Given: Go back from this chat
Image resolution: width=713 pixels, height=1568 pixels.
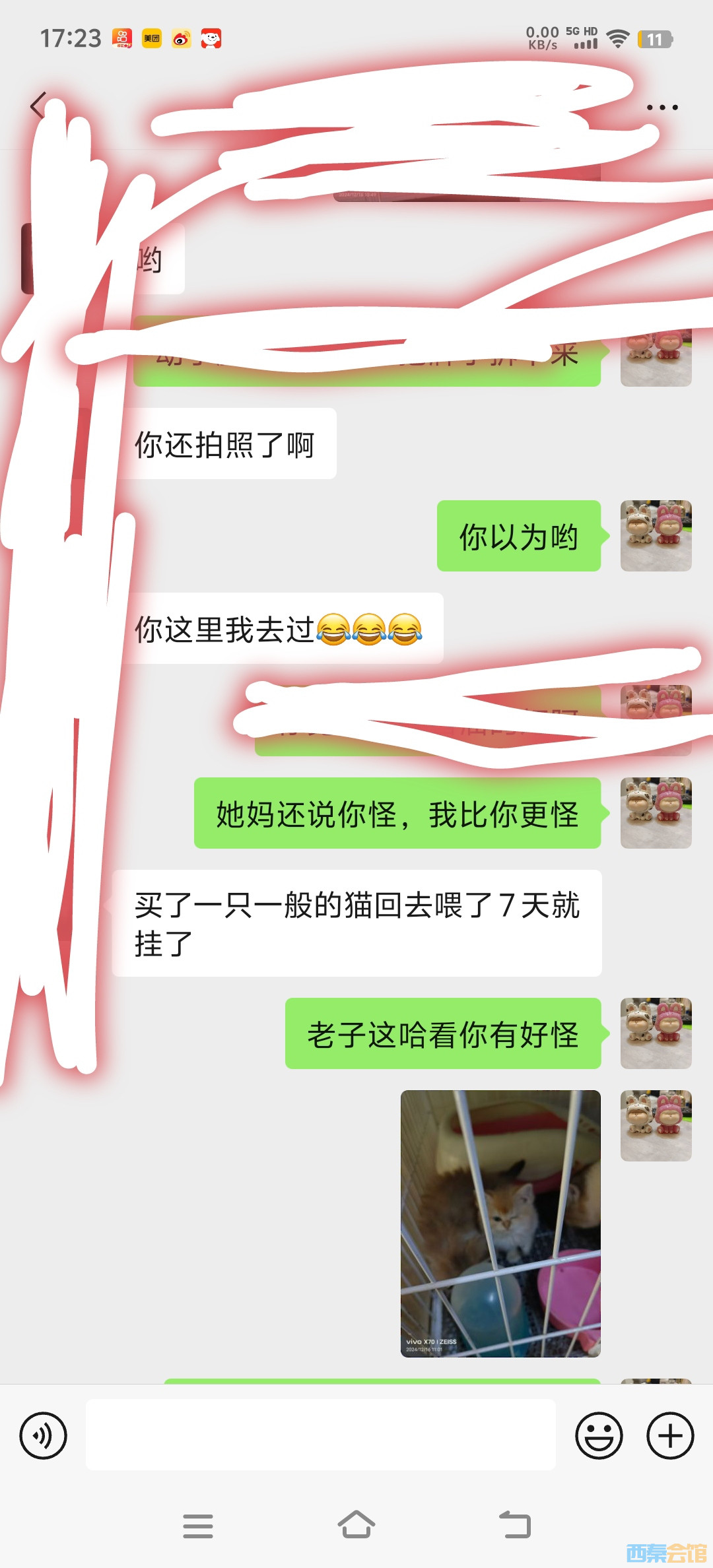Looking at the screenshot, I should pos(38,106).
